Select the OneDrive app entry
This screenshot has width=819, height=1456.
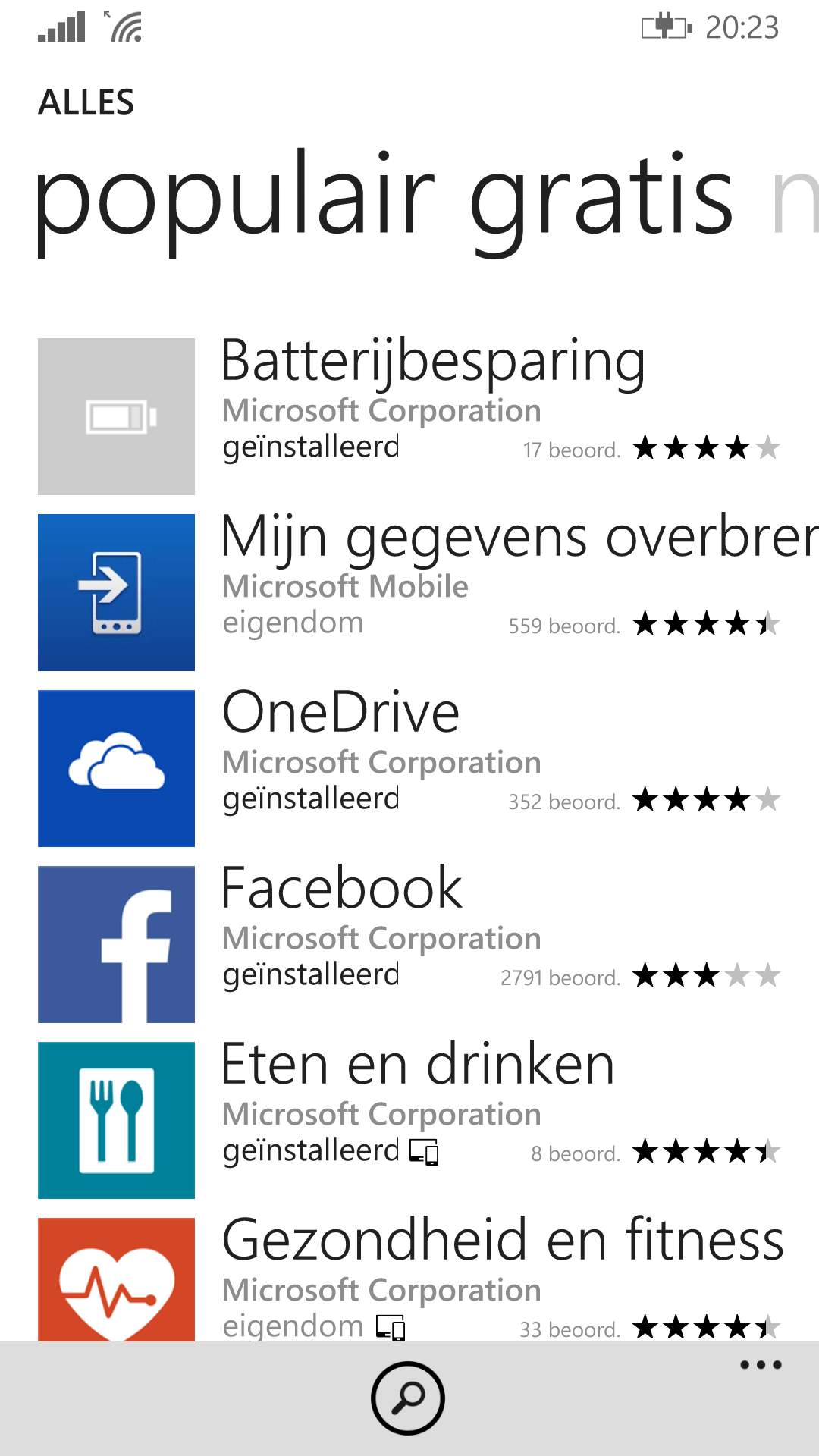point(409,768)
